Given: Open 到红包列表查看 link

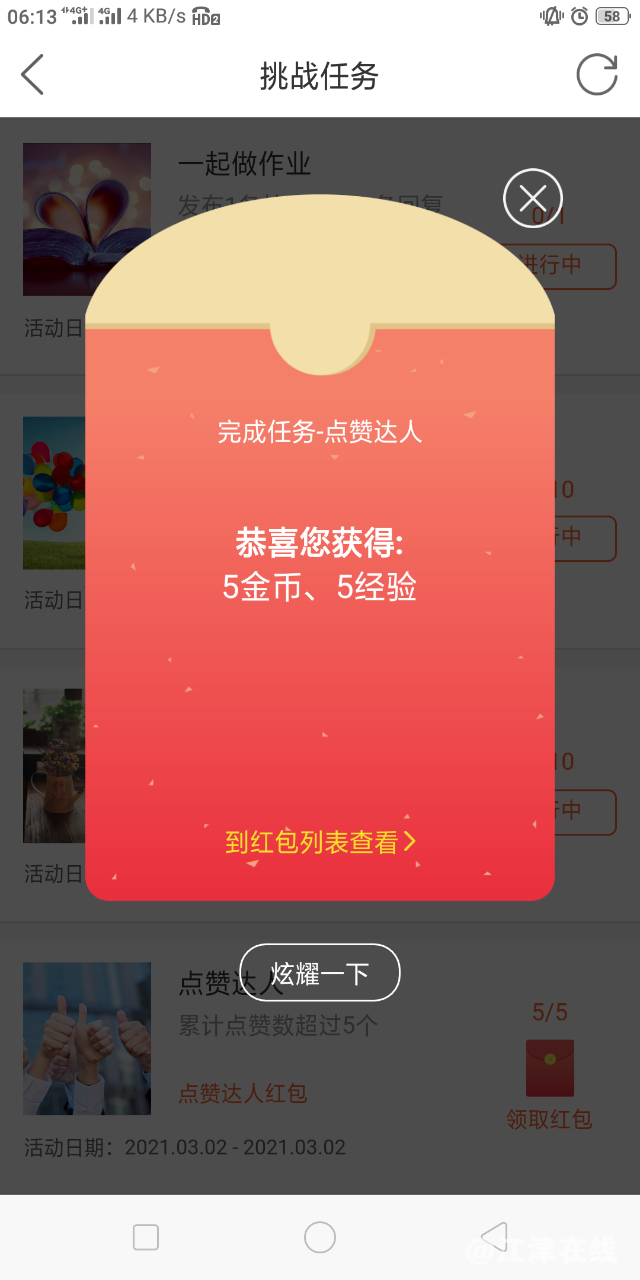Looking at the screenshot, I should coord(320,842).
